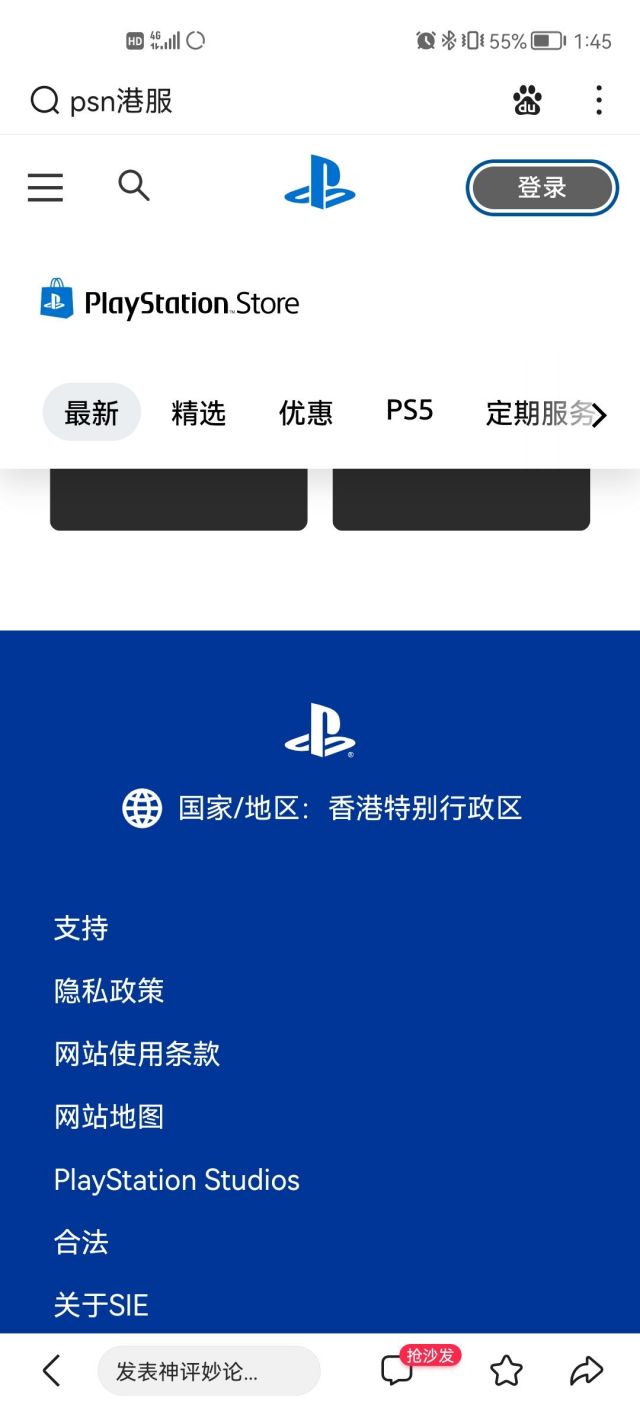Open the 网站使用条款 link
This screenshot has width=640, height=1408.
[137, 1054]
